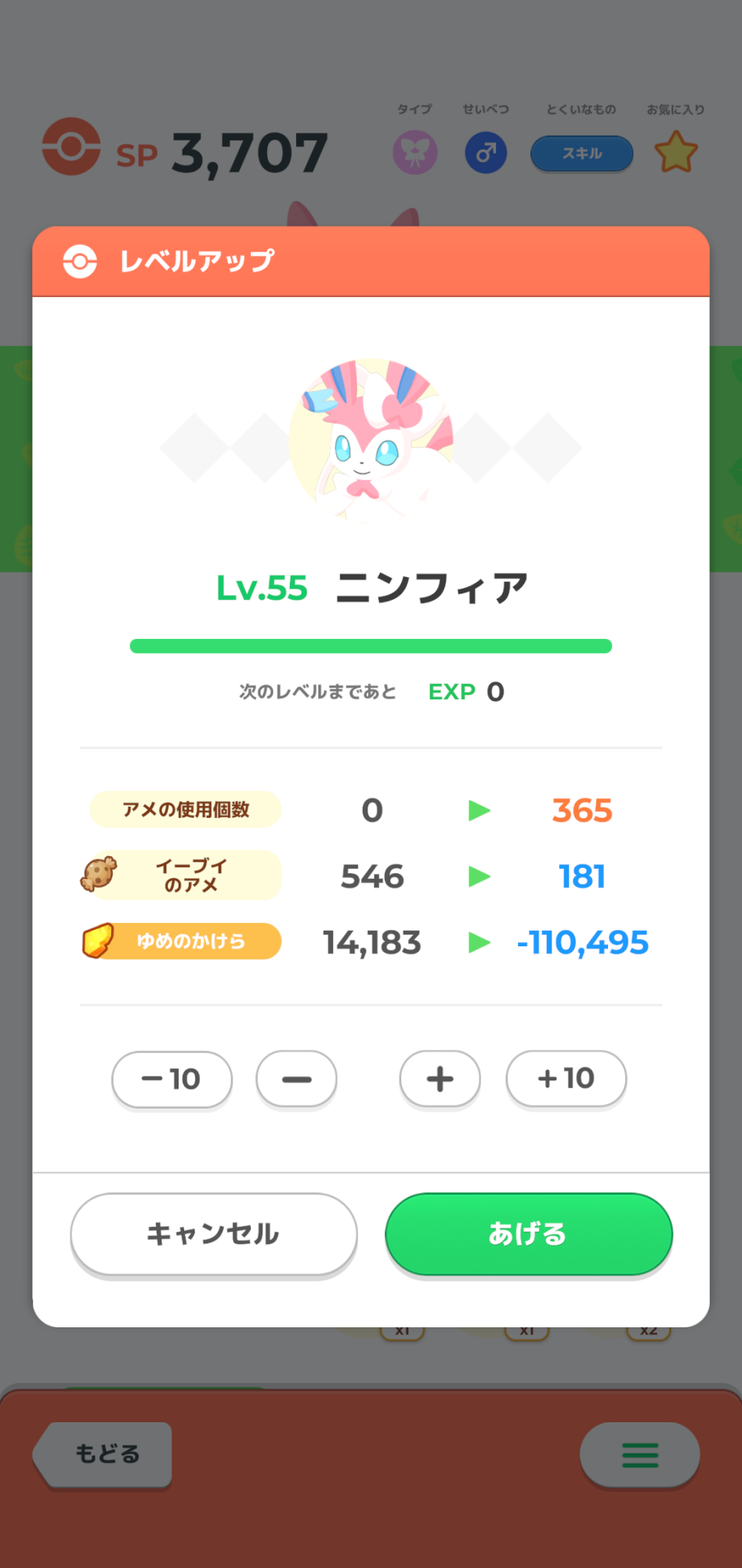The height and width of the screenshot is (1568, 742).
Task: Add one candy with the plus button
Action: click(x=440, y=1079)
